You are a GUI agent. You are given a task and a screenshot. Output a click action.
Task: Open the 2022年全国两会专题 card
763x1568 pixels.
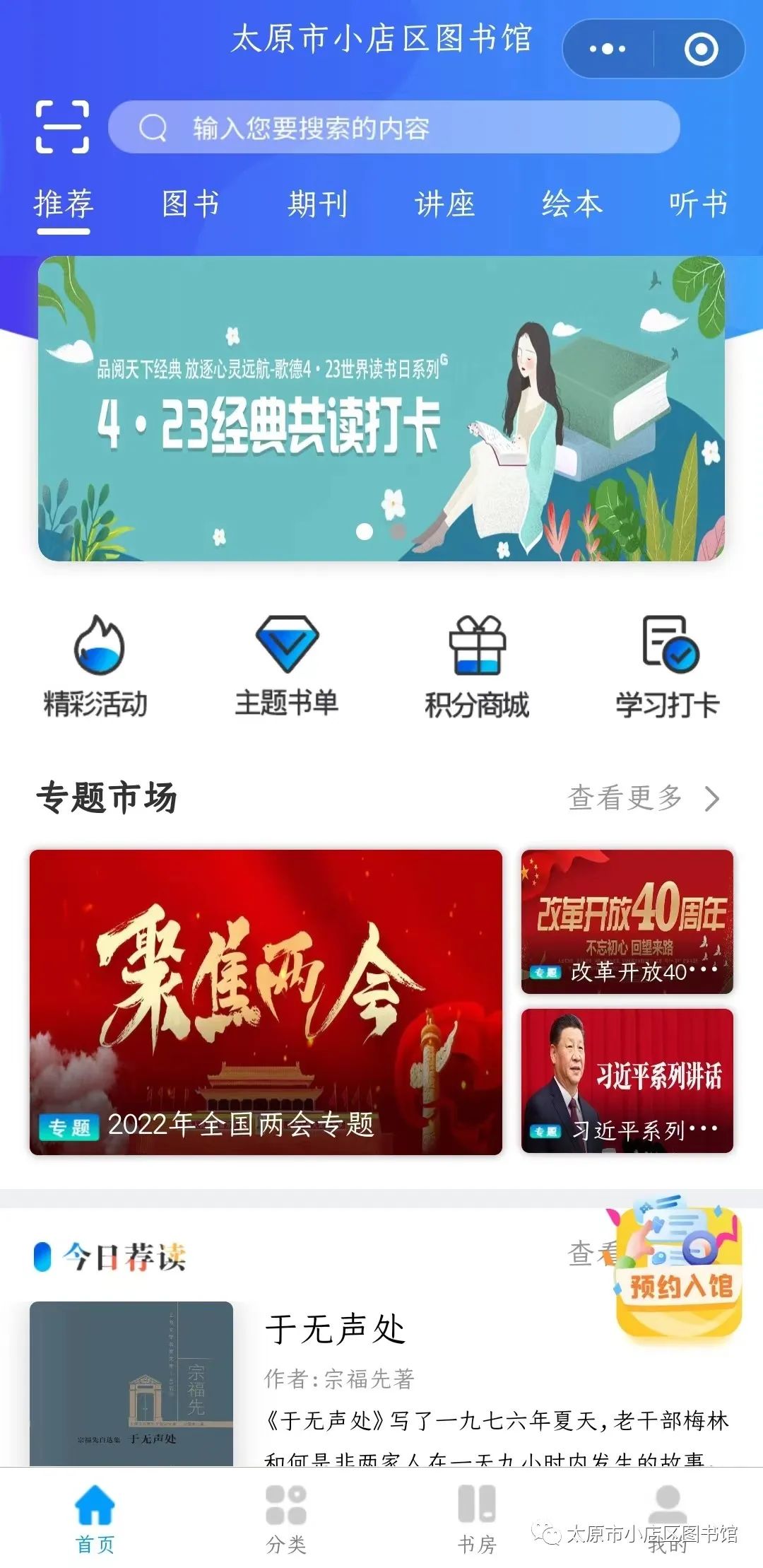click(x=266, y=1002)
